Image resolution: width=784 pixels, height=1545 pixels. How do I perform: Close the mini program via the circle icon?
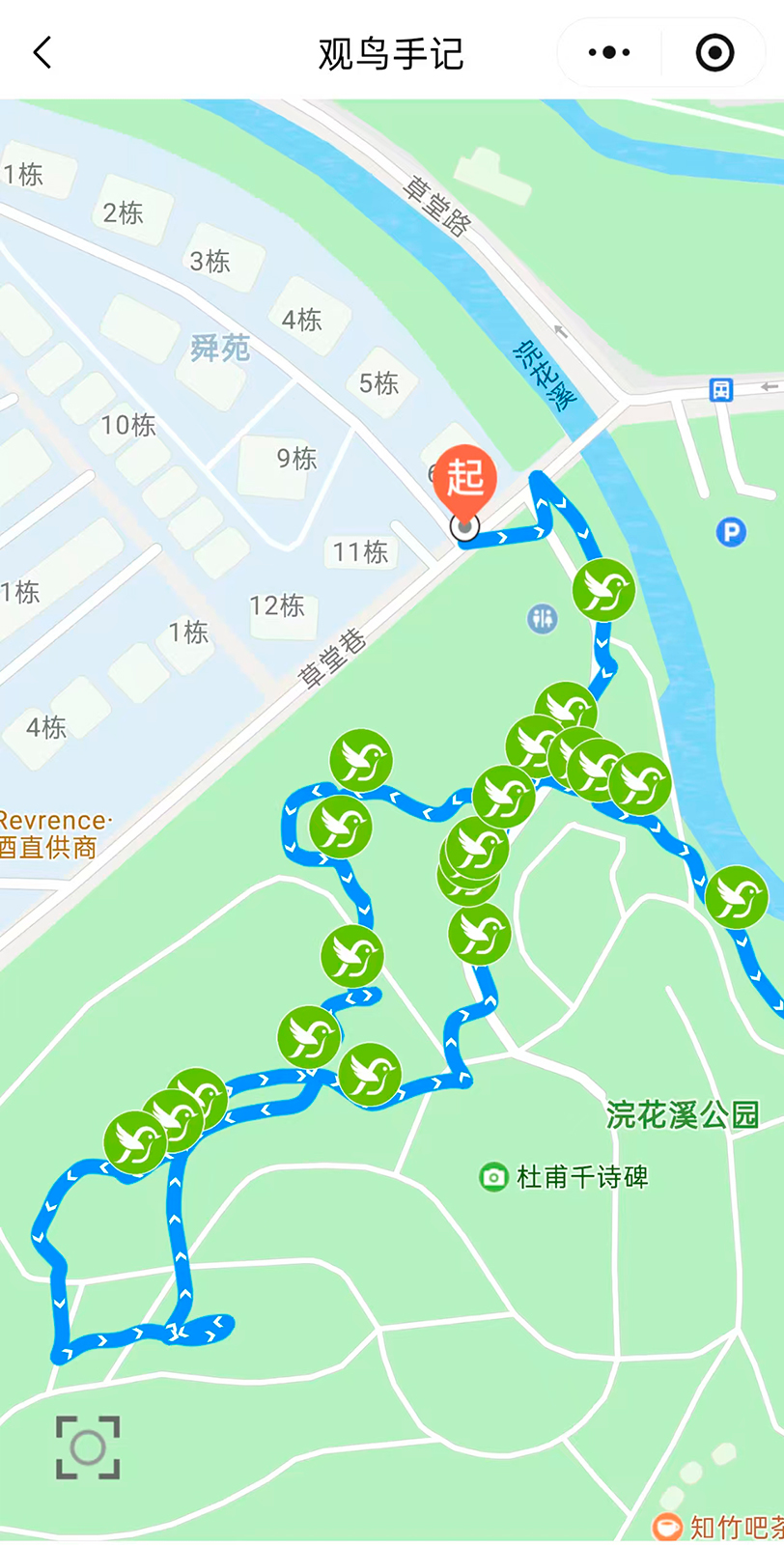(714, 52)
